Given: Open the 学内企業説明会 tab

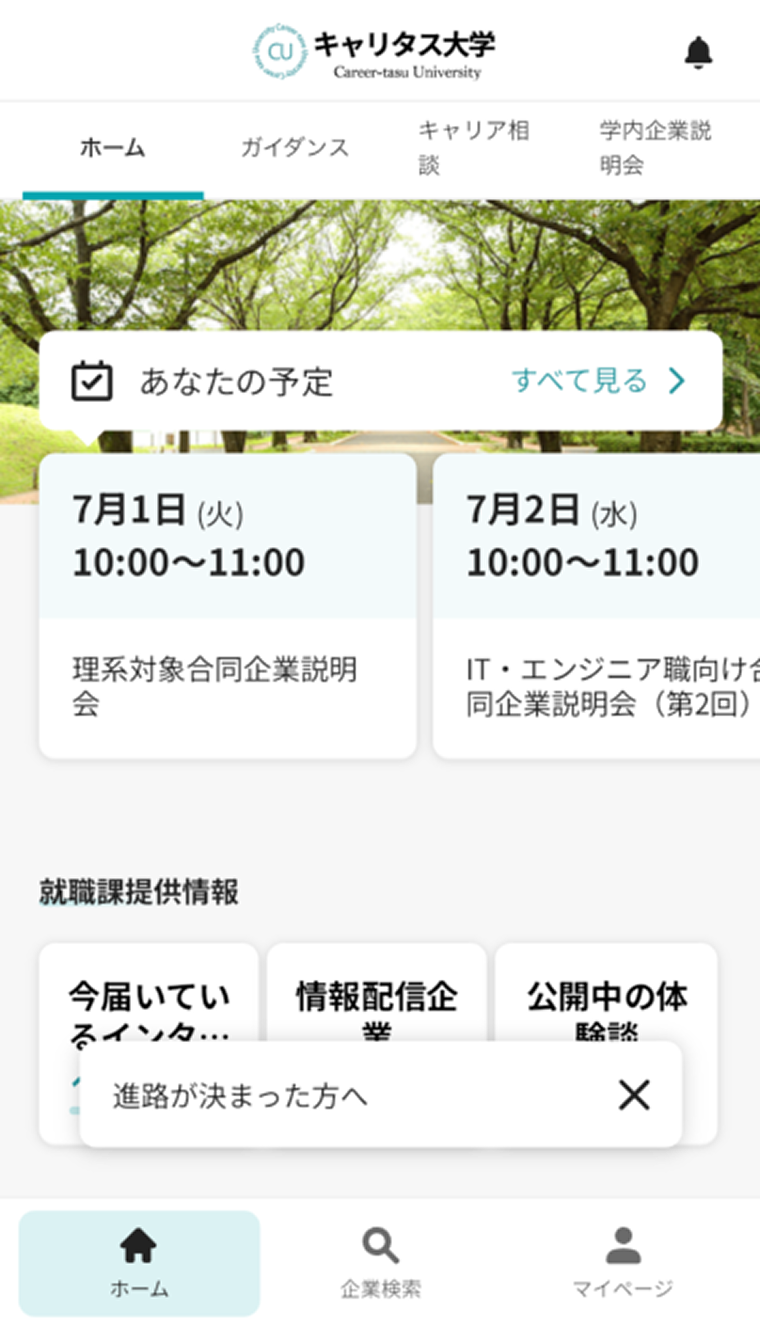Looking at the screenshot, I should coord(655,148).
